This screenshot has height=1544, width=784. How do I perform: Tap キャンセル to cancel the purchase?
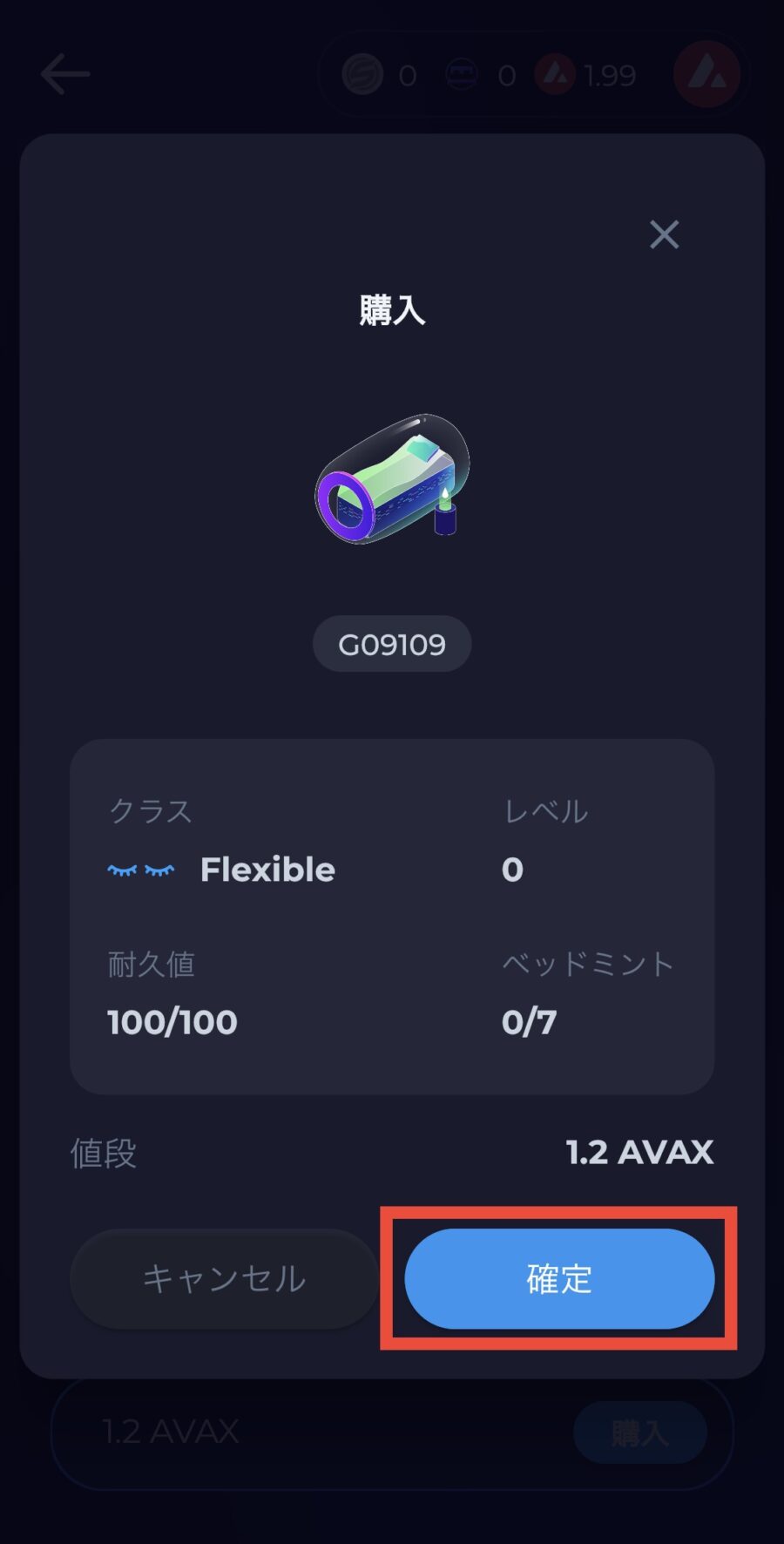224,1278
